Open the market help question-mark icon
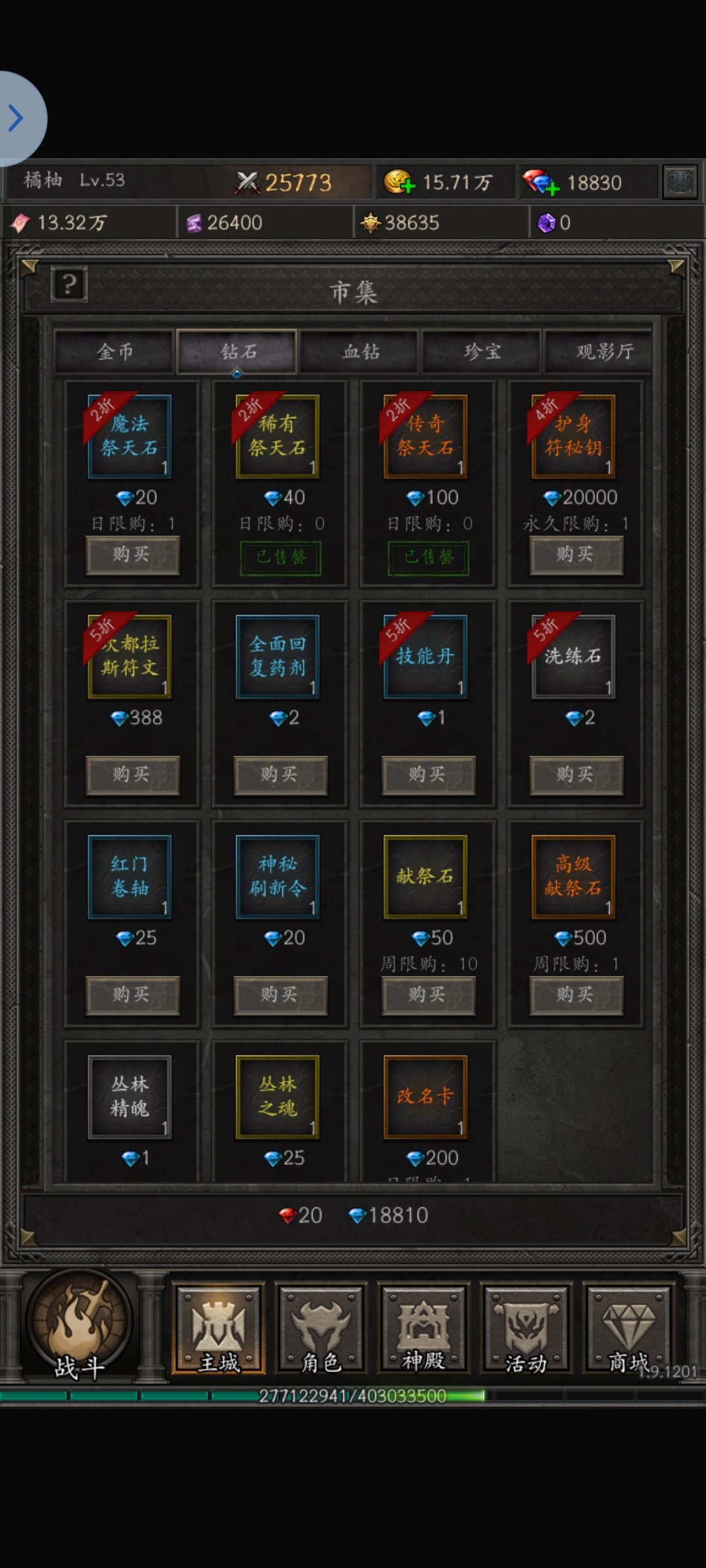706x1568 pixels. click(x=69, y=286)
